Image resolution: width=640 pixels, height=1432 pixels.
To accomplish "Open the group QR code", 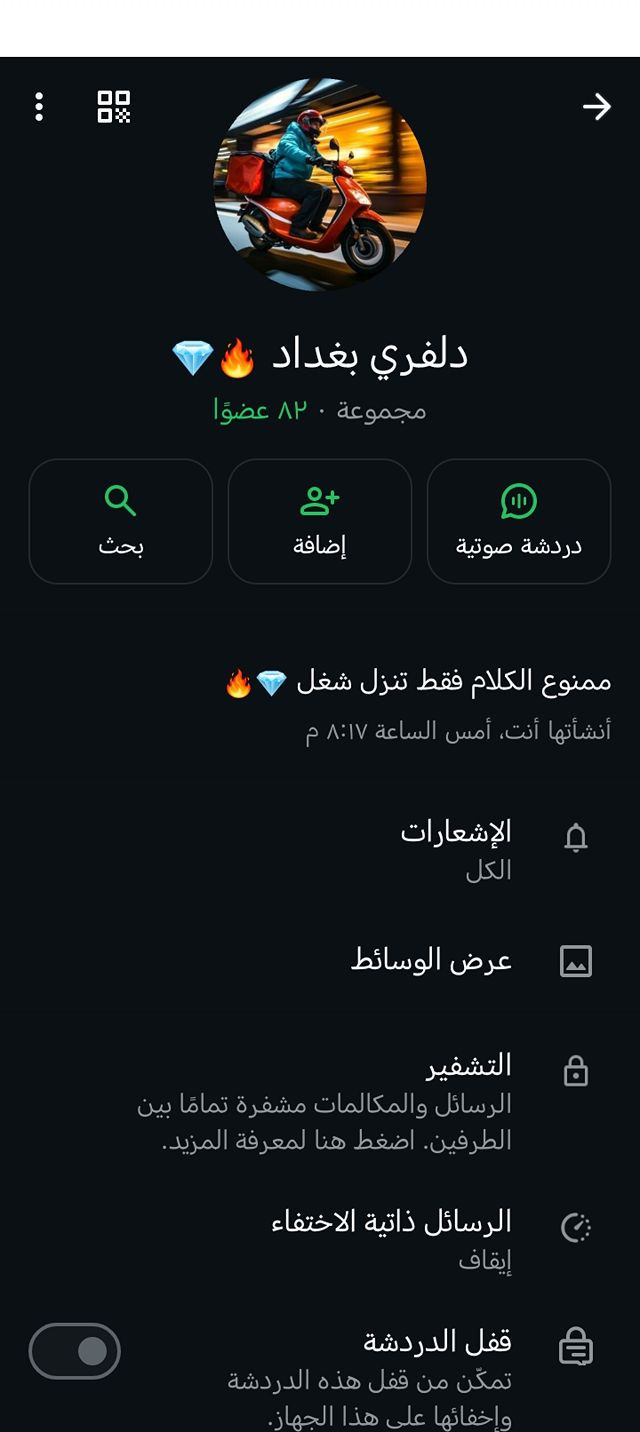I will pos(114,107).
